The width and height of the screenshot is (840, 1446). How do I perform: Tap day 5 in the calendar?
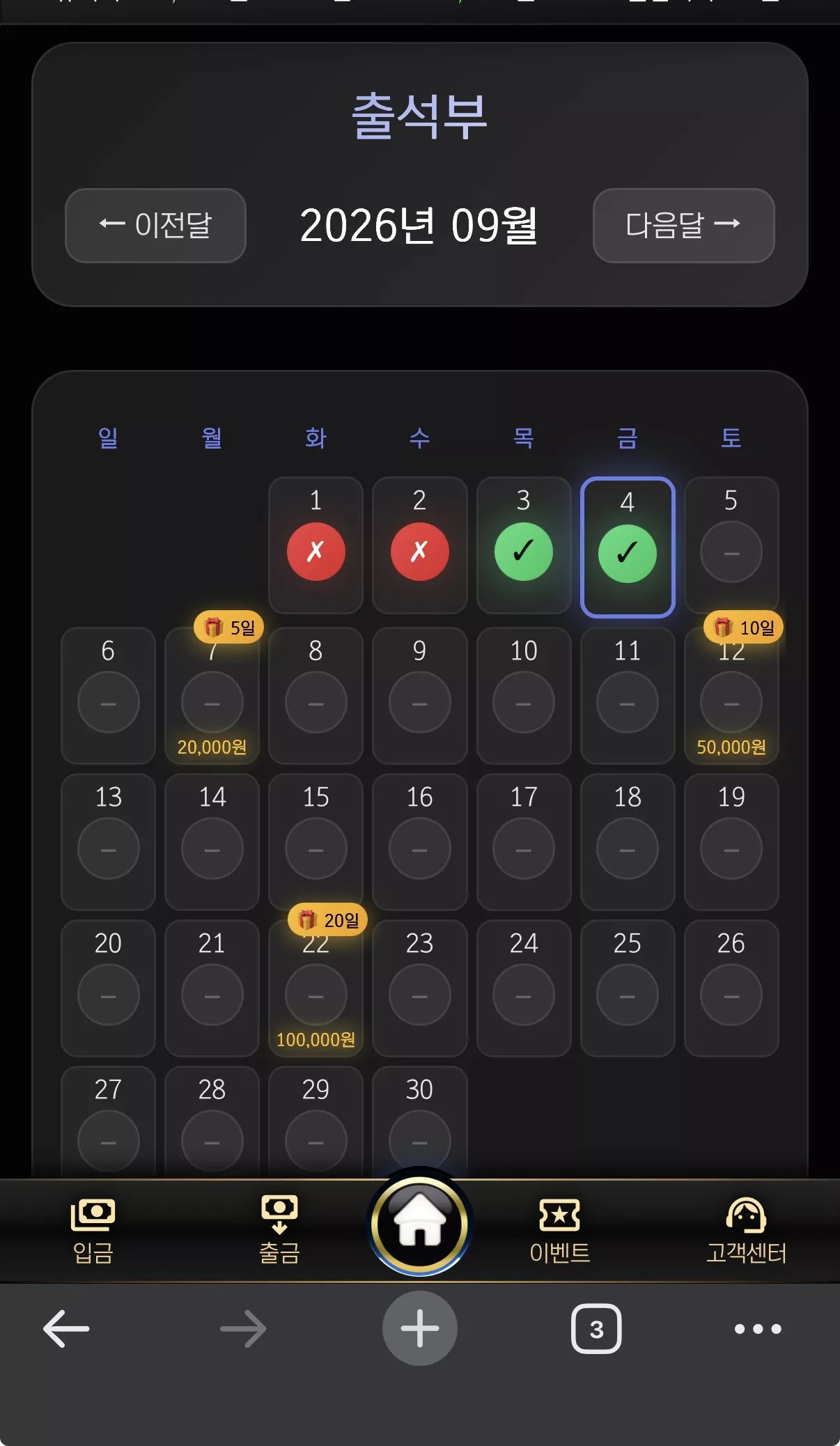pos(731,545)
